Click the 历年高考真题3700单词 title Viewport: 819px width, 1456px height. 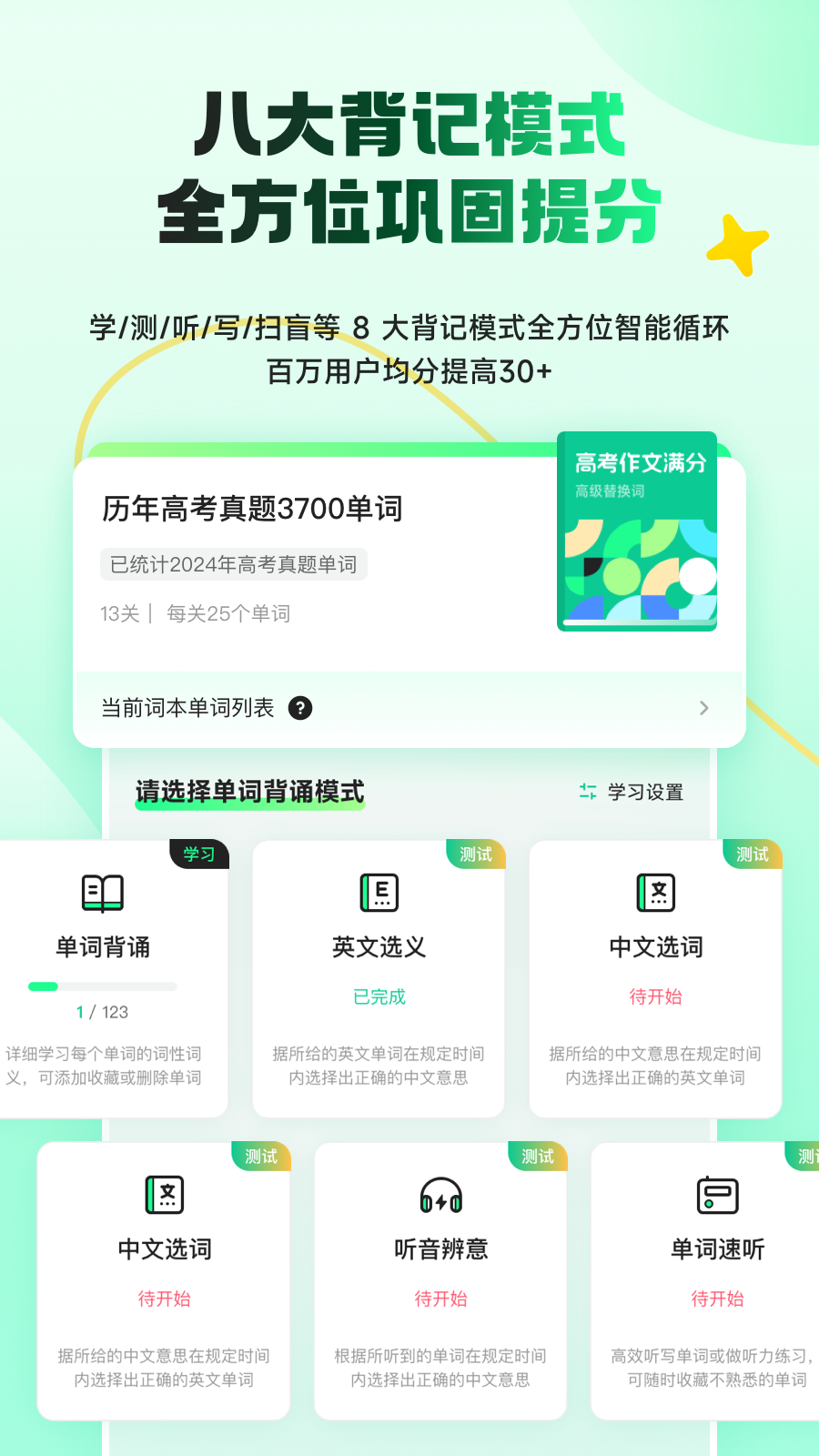(255, 511)
